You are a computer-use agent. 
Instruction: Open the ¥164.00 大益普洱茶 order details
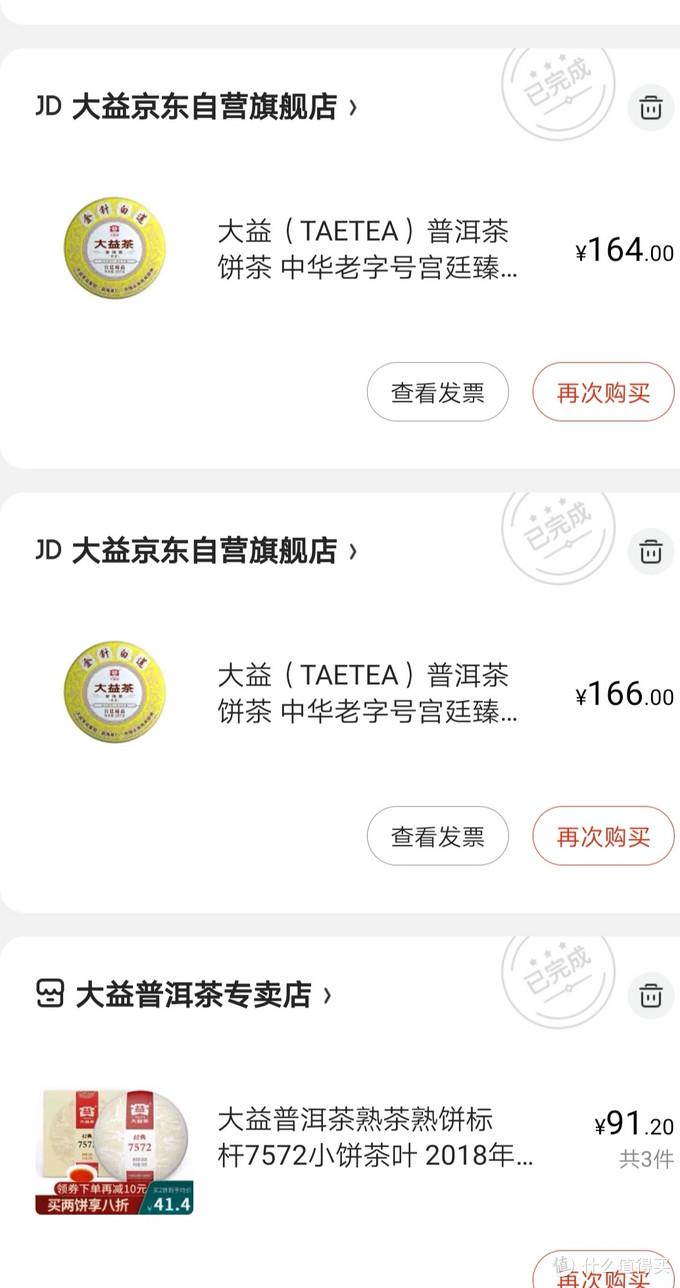pyautogui.click(x=367, y=250)
